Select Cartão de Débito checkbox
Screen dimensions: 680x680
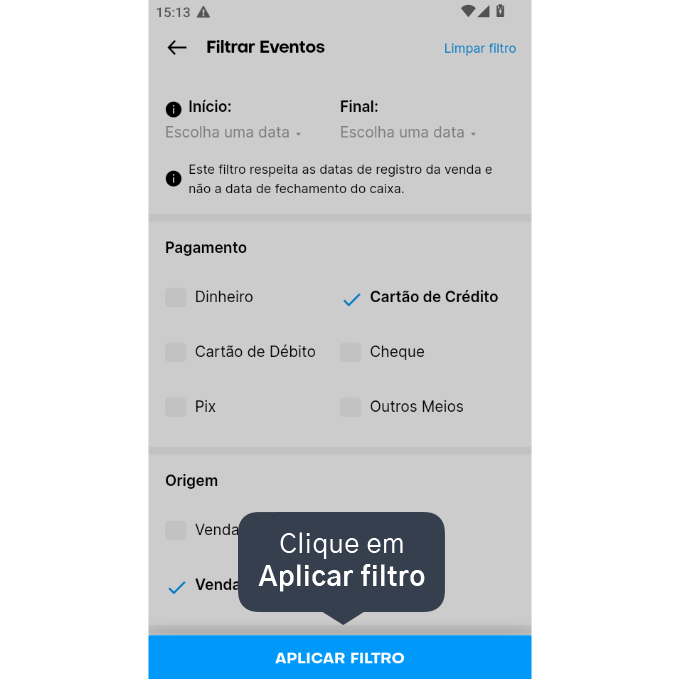pyautogui.click(x=176, y=352)
